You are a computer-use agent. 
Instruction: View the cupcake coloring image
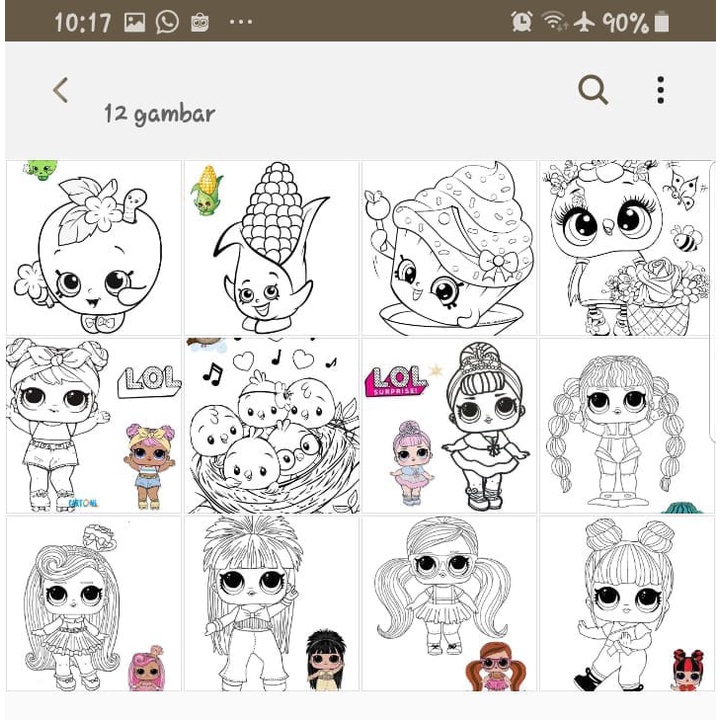pos(449,248)
